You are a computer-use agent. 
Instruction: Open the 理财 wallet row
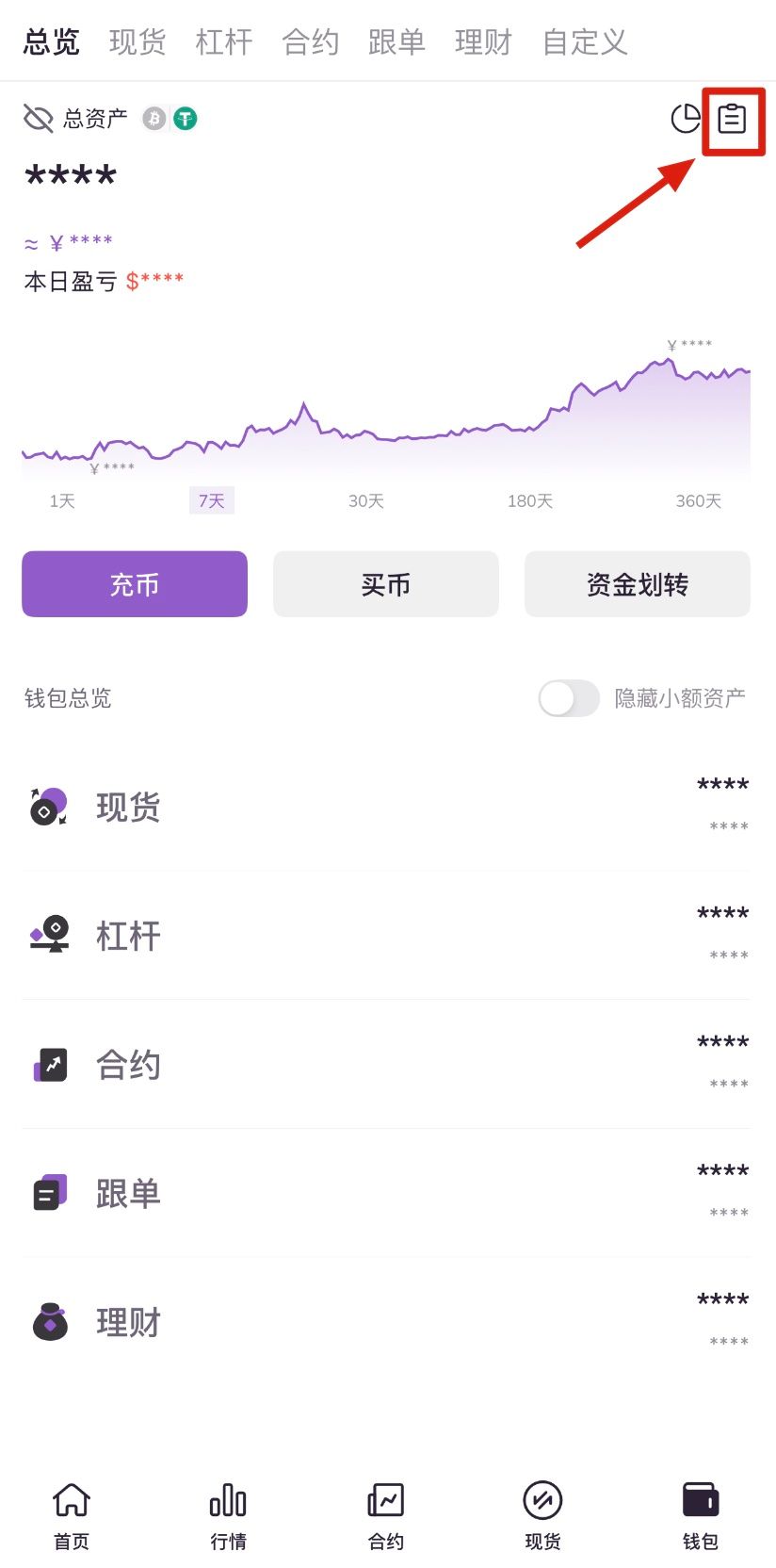click(x=386, y=1321)
